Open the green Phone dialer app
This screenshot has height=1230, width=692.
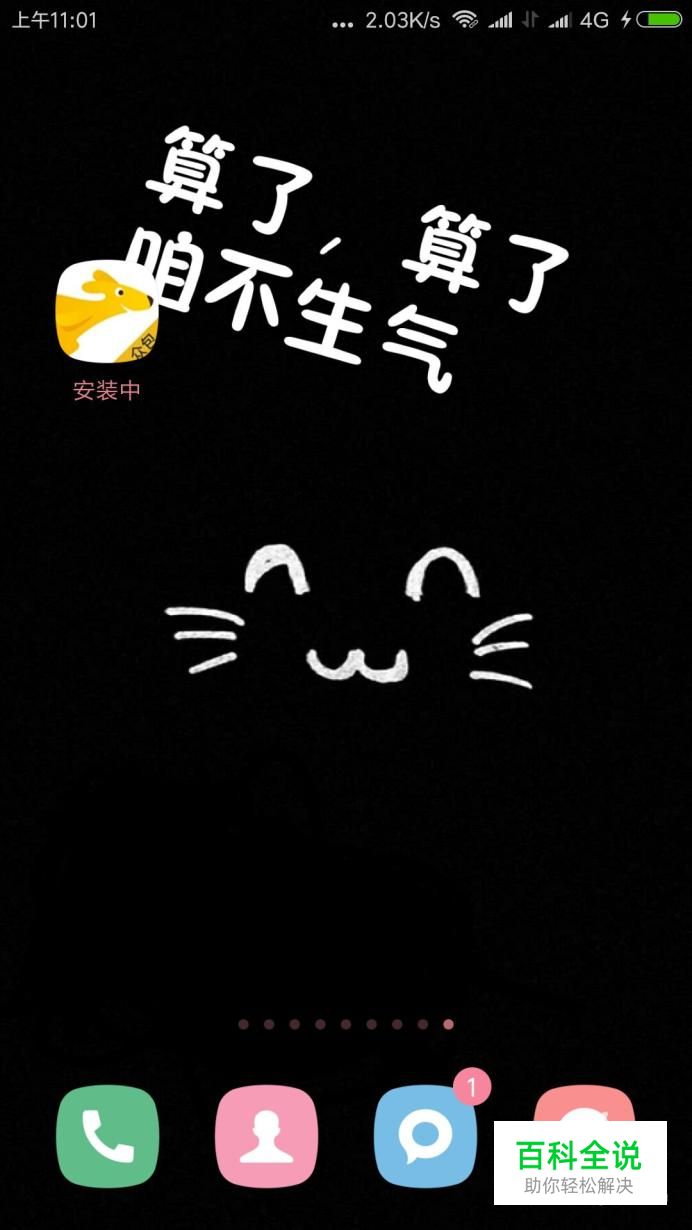tap(107, 1136)
